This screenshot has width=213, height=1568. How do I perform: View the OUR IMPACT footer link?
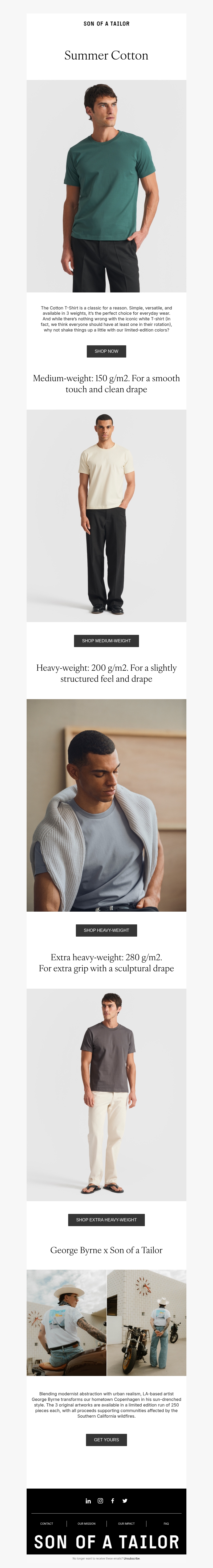(126, 1524)
